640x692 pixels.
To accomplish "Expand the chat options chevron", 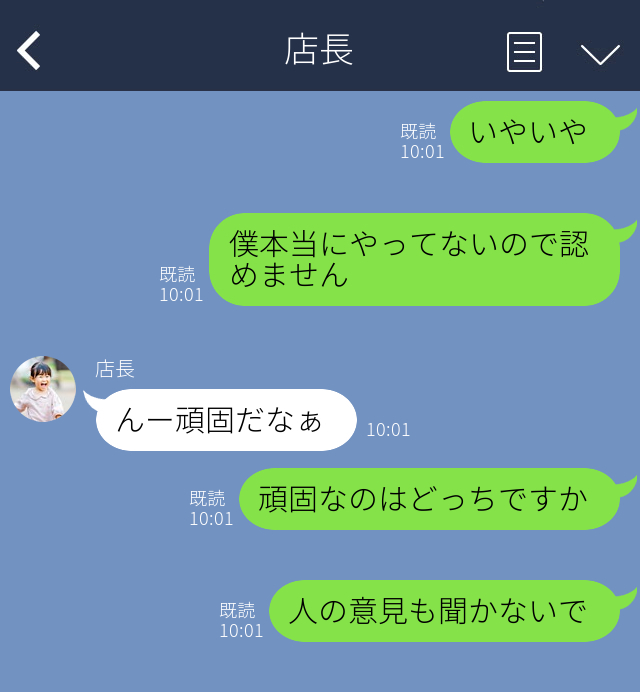I will click(600, 53).
